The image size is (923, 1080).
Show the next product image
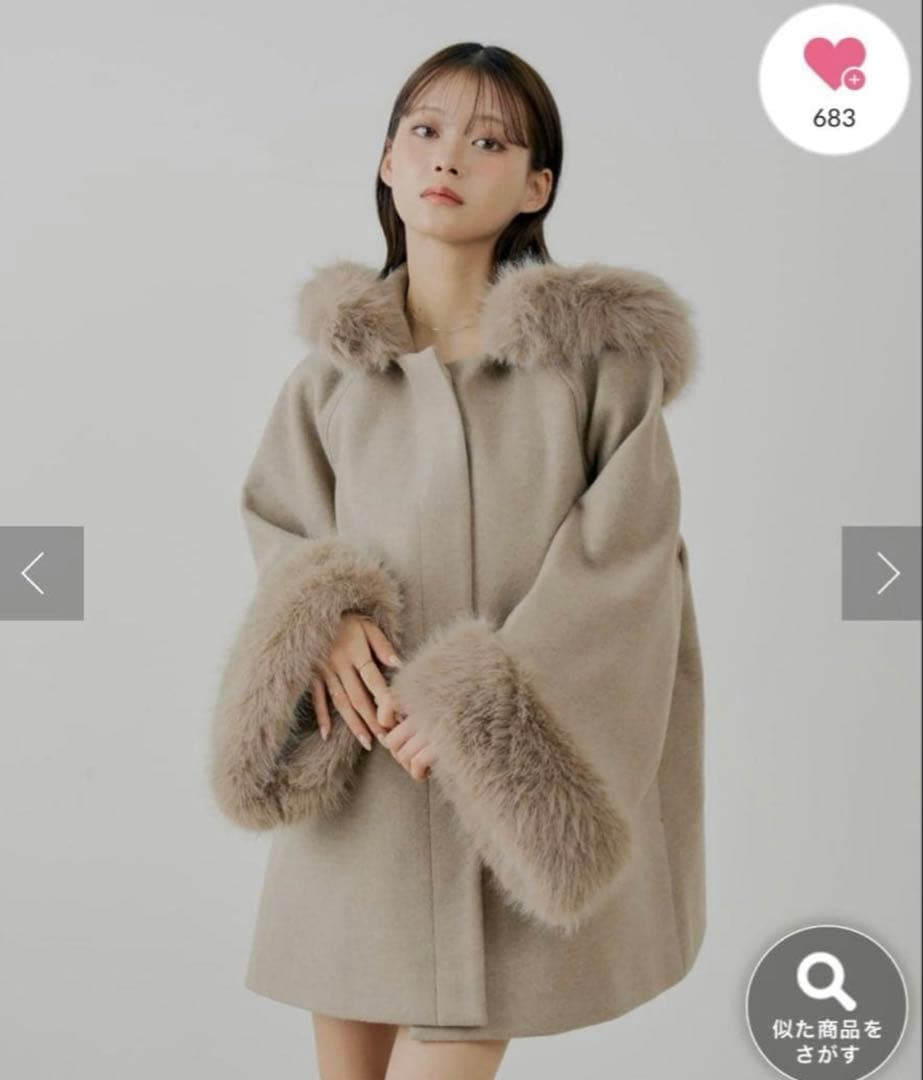coord(882,573)
